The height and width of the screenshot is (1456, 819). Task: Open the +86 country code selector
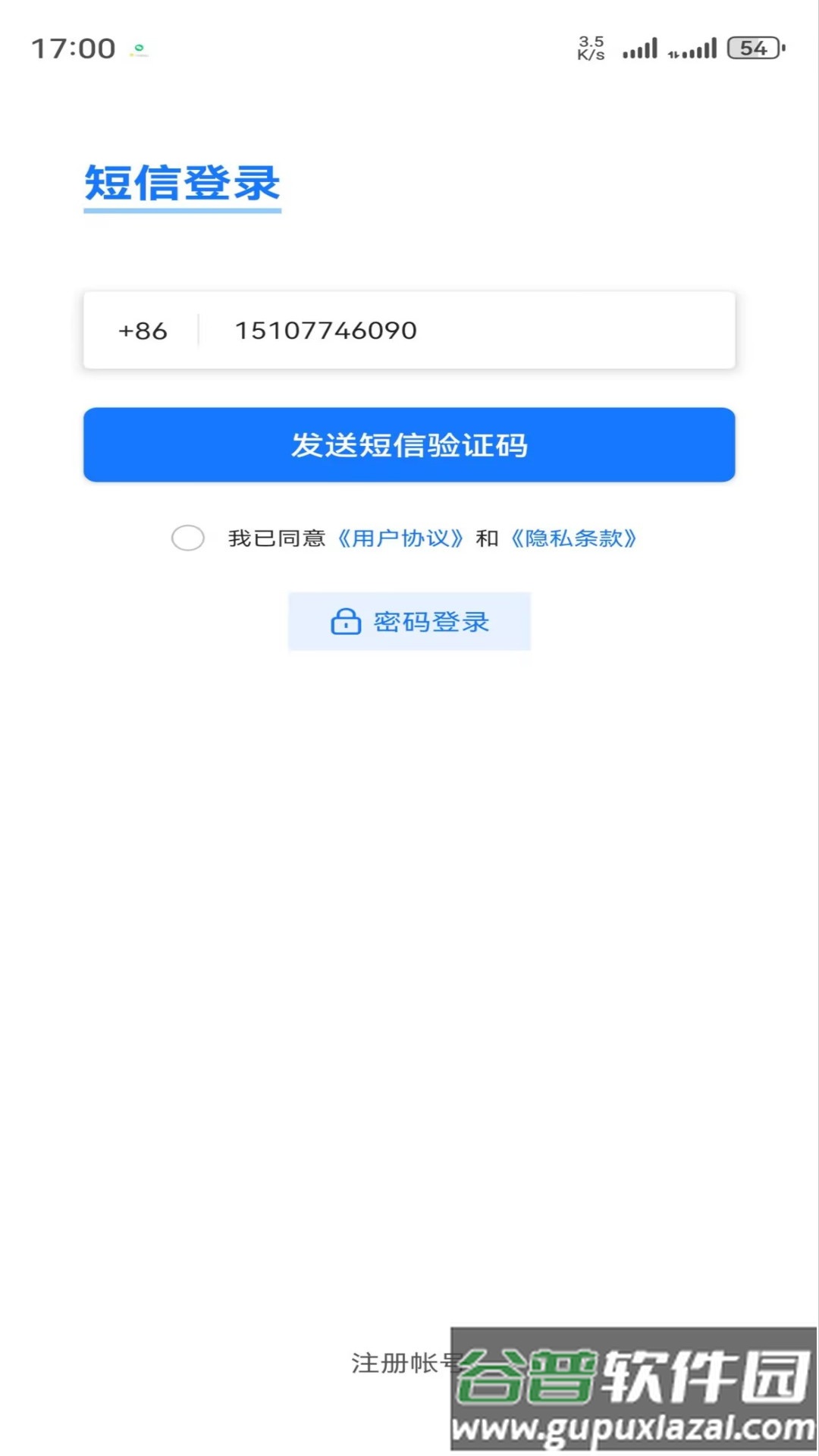pyautogui.click(x=143, y=330)
